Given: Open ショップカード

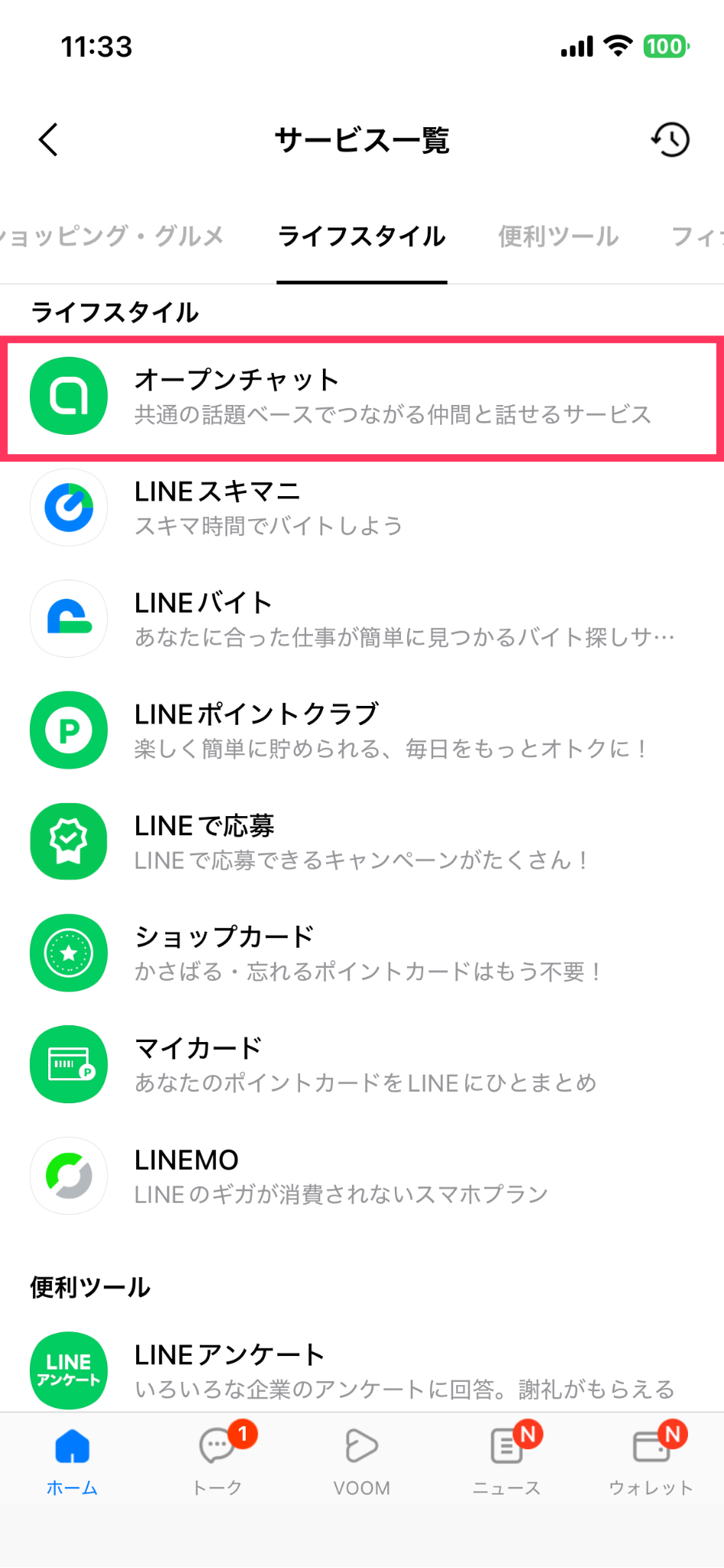Looking at the screenshot, I should 361,953.
